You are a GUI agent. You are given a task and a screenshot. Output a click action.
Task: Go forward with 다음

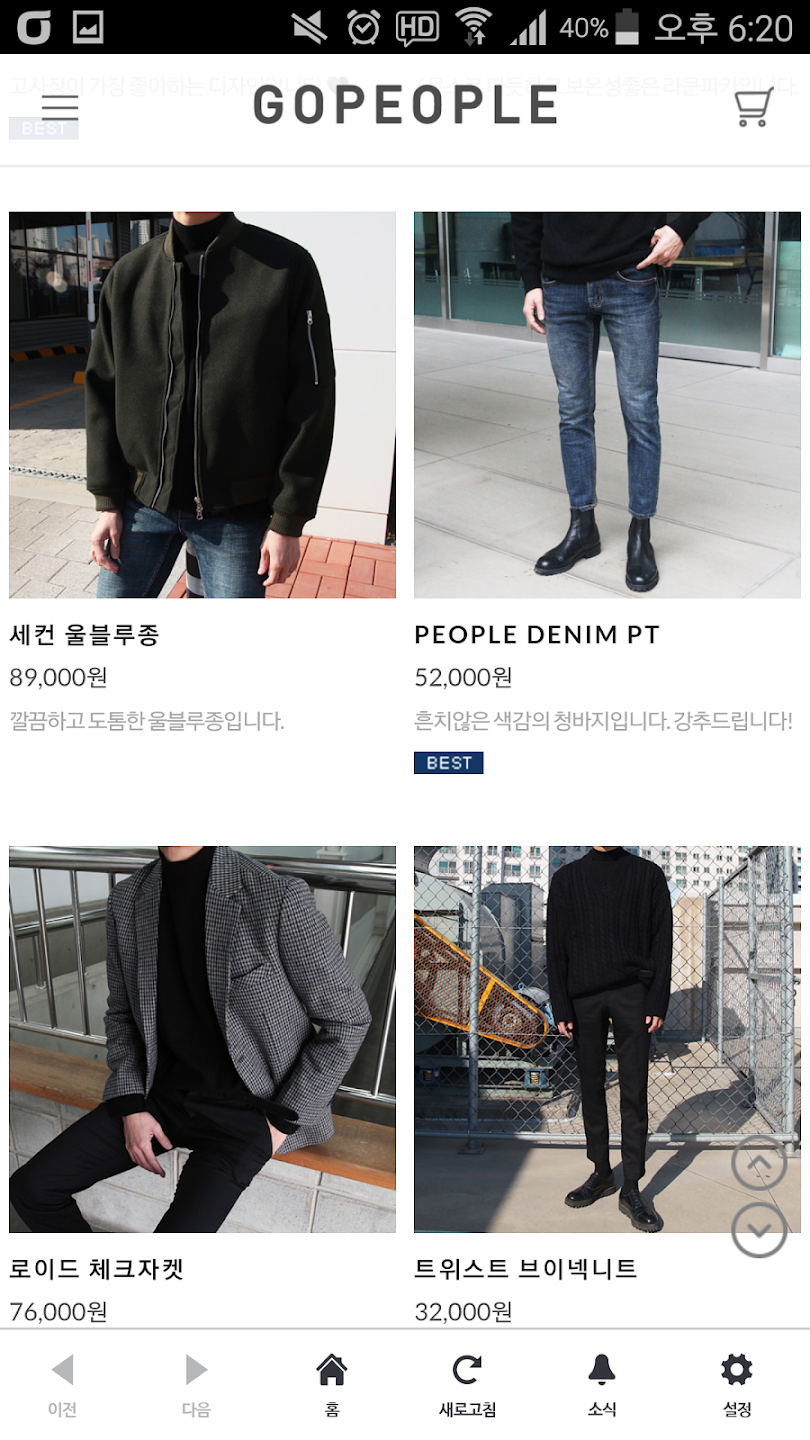click(x=196, y=1384)
